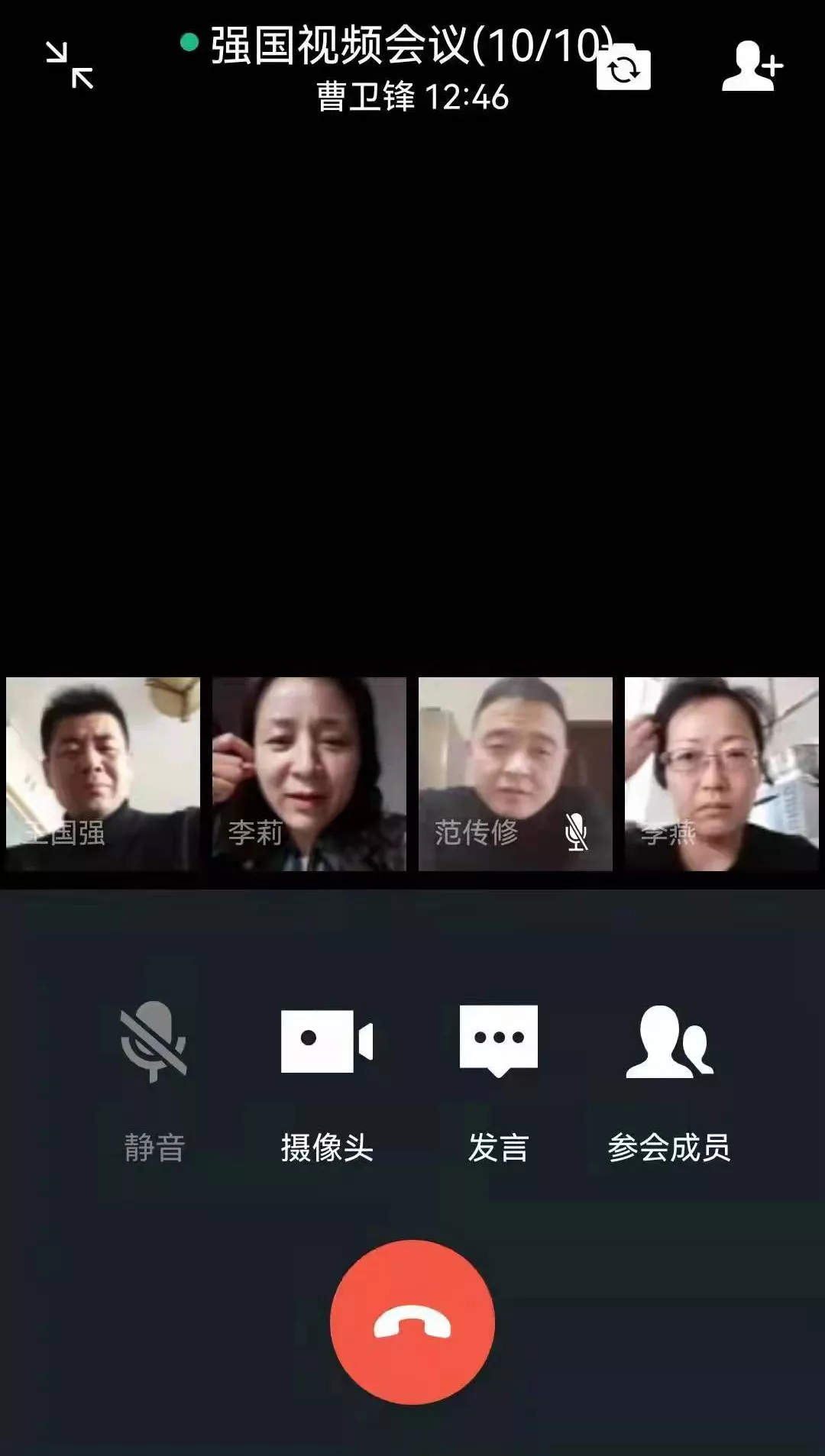Toggle the 静音 mute microphone button
Image resolution: width=825 pixels, height=1456 pixels.
click(x=154, y=1076)
